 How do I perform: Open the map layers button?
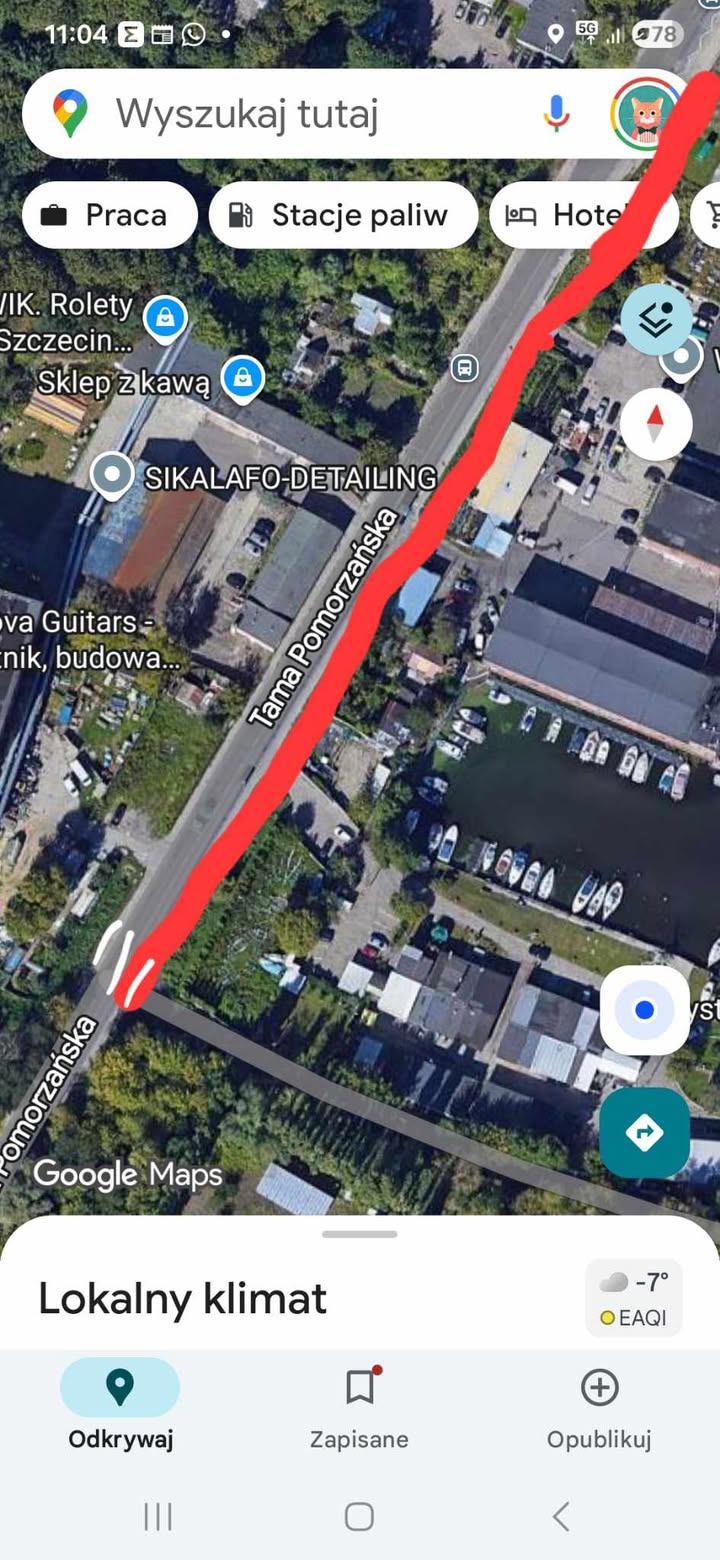pos(656,320)
